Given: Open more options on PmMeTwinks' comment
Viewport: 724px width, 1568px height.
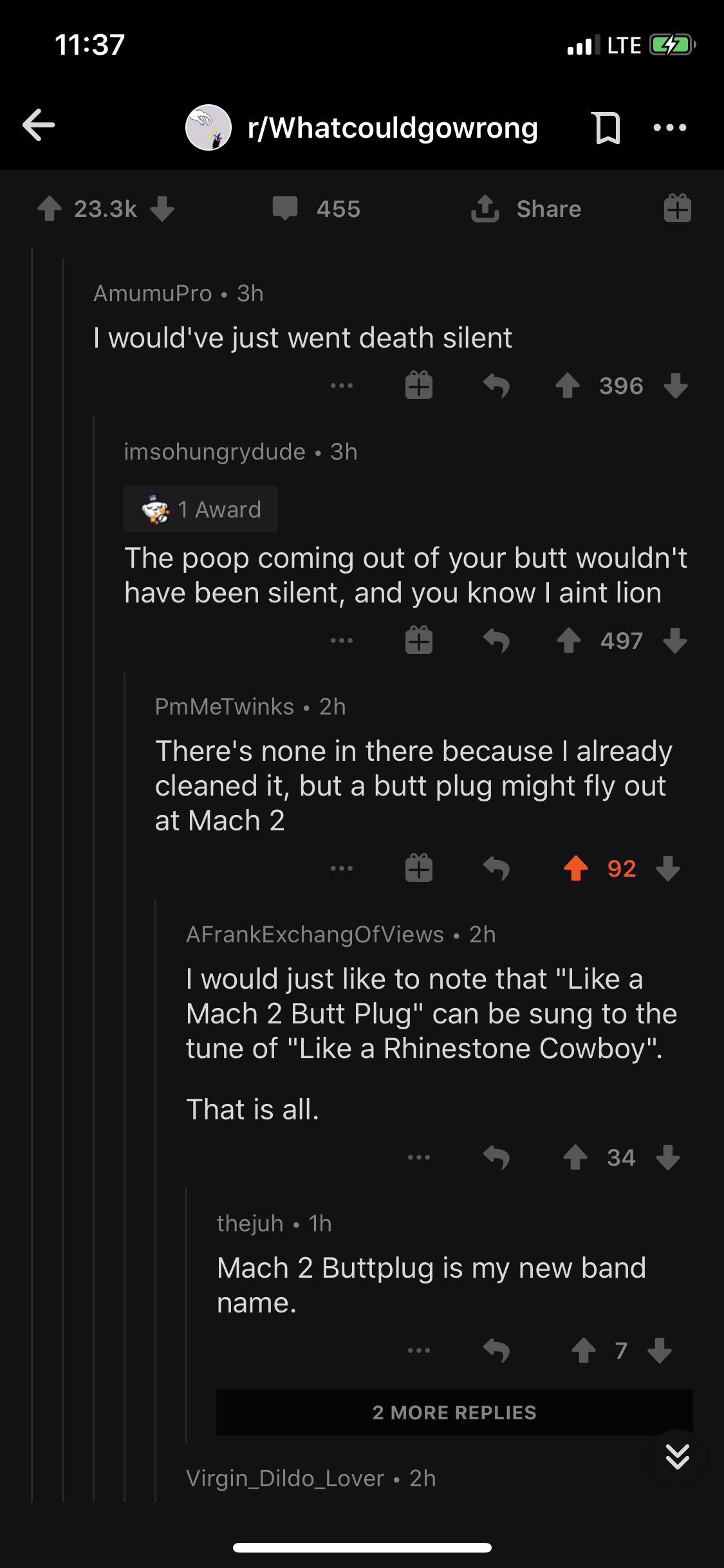Looking at the screenshot, I should (x=342, y=868).
